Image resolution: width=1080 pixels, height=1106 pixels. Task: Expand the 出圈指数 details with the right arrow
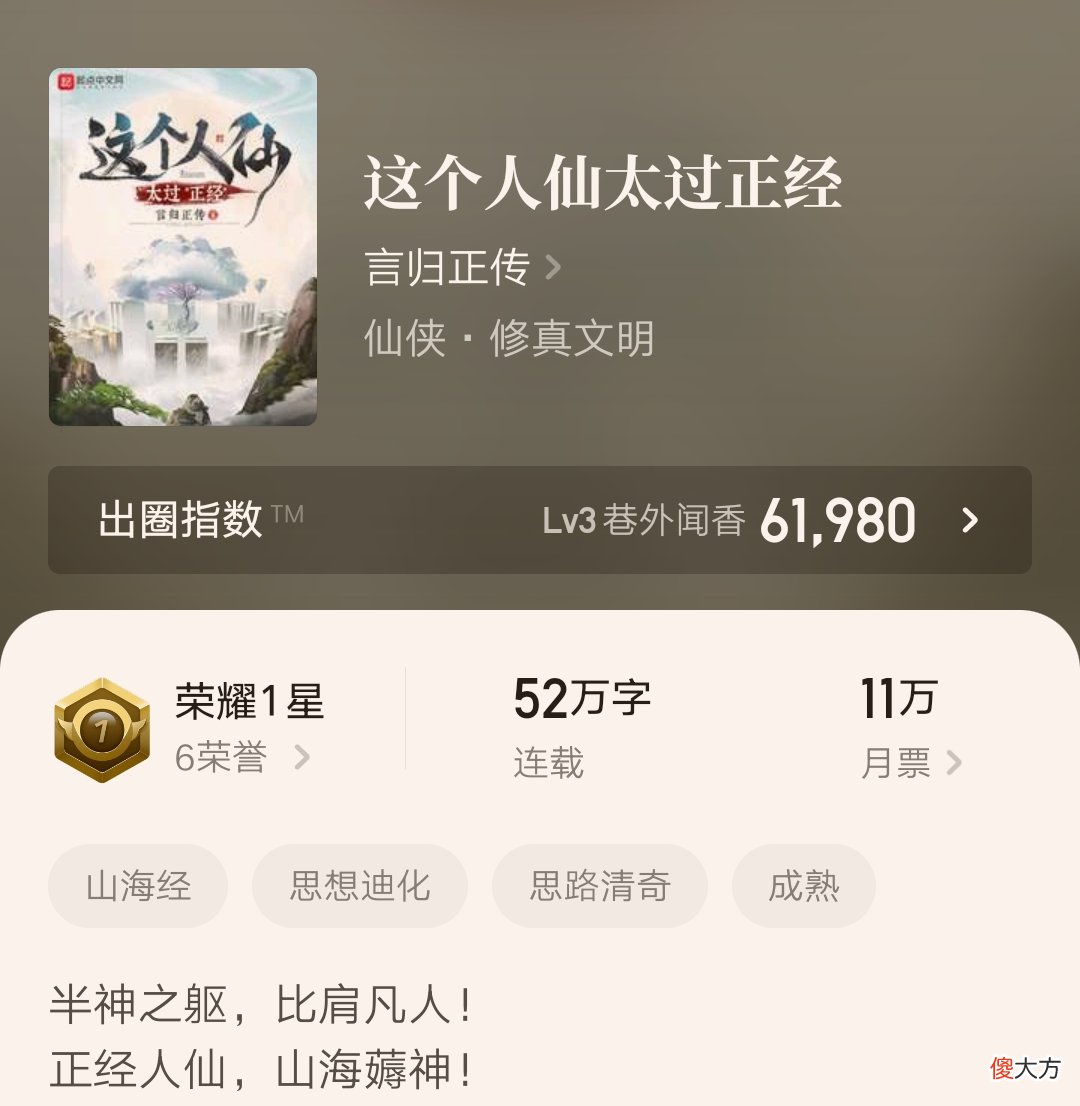pyautogui.click(x=966, y=521)
